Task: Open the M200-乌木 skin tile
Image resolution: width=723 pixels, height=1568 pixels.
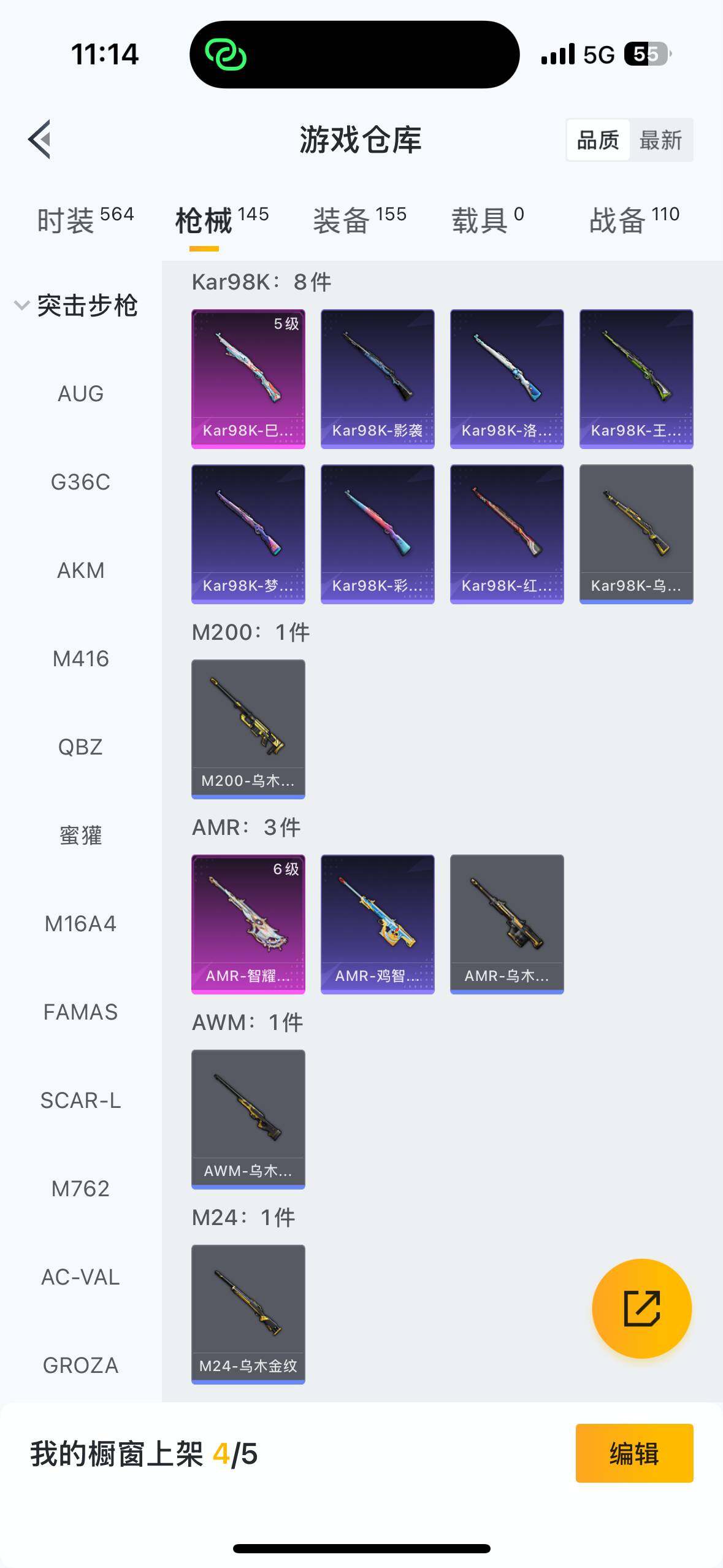Action: [248, 729]
